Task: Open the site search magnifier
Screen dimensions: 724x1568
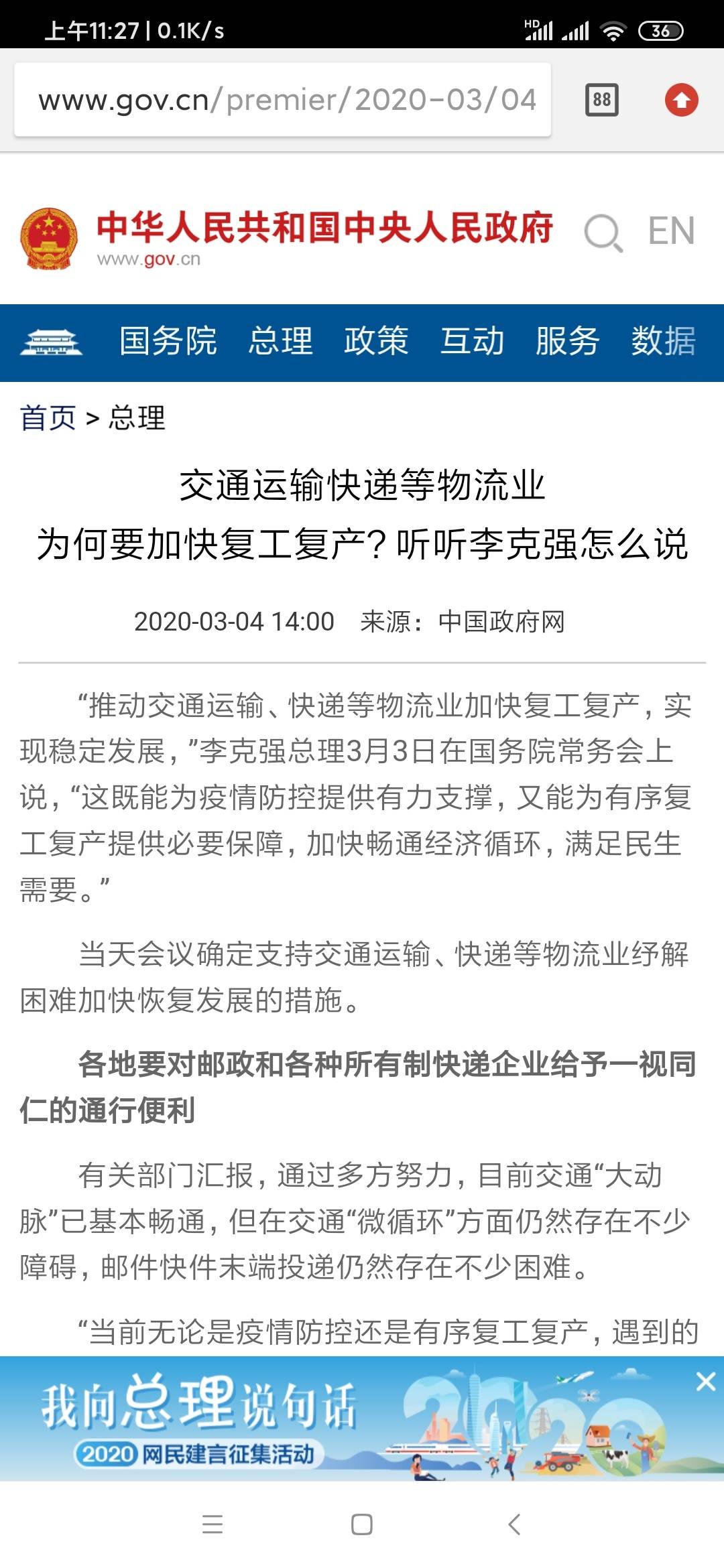Action: coord(603,233)
